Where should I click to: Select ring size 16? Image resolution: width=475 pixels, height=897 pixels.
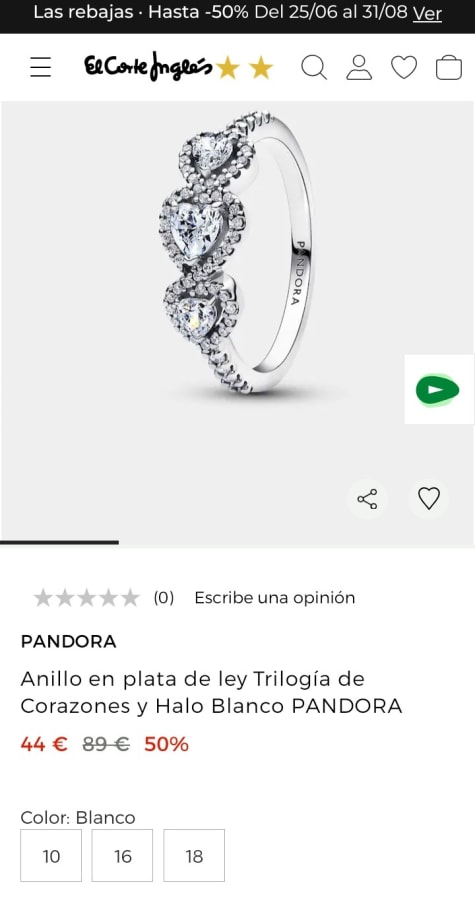tap(122, 856)
